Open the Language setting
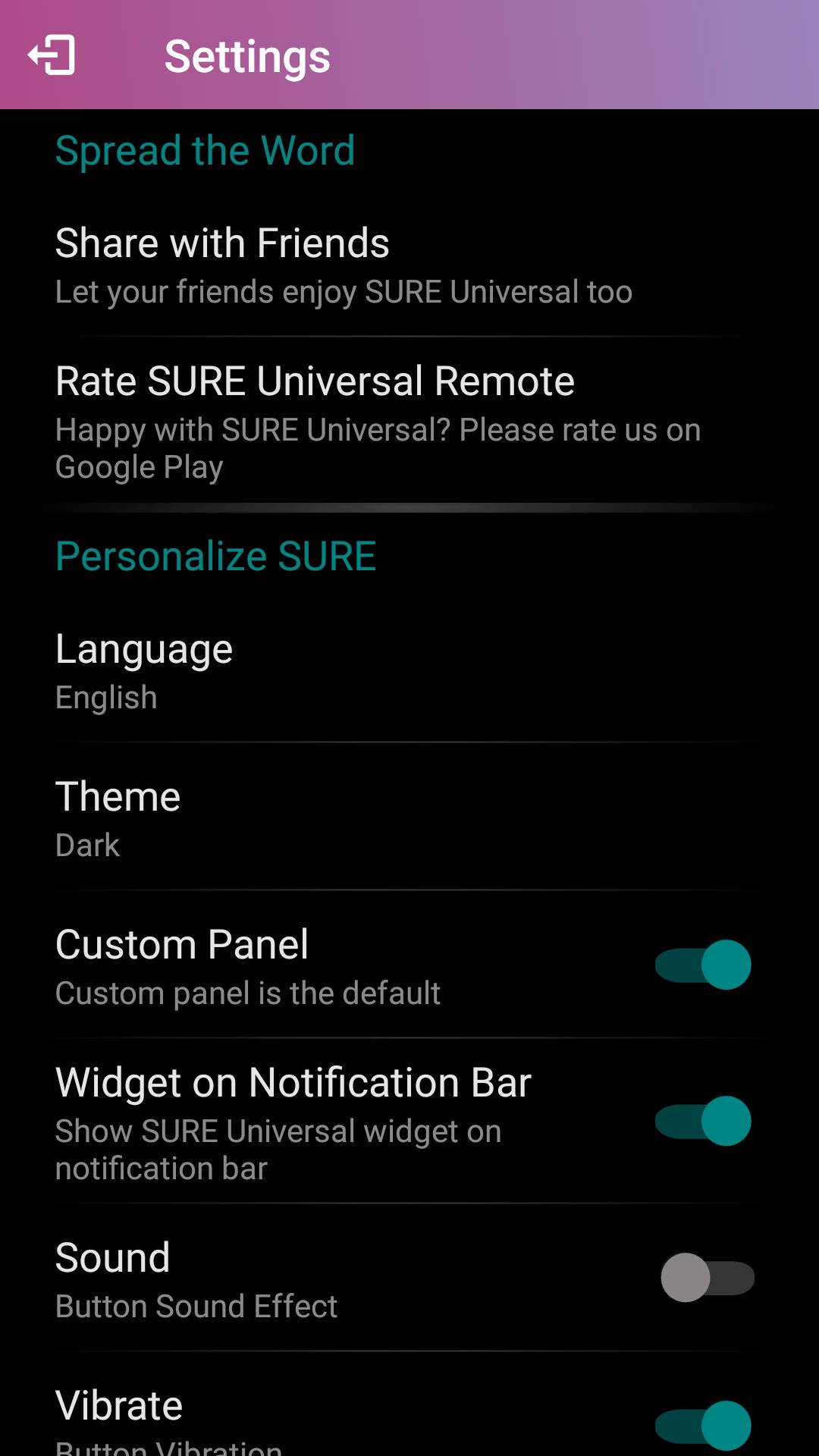Viewport: 819px width, 1456px height. coord(409,671)
